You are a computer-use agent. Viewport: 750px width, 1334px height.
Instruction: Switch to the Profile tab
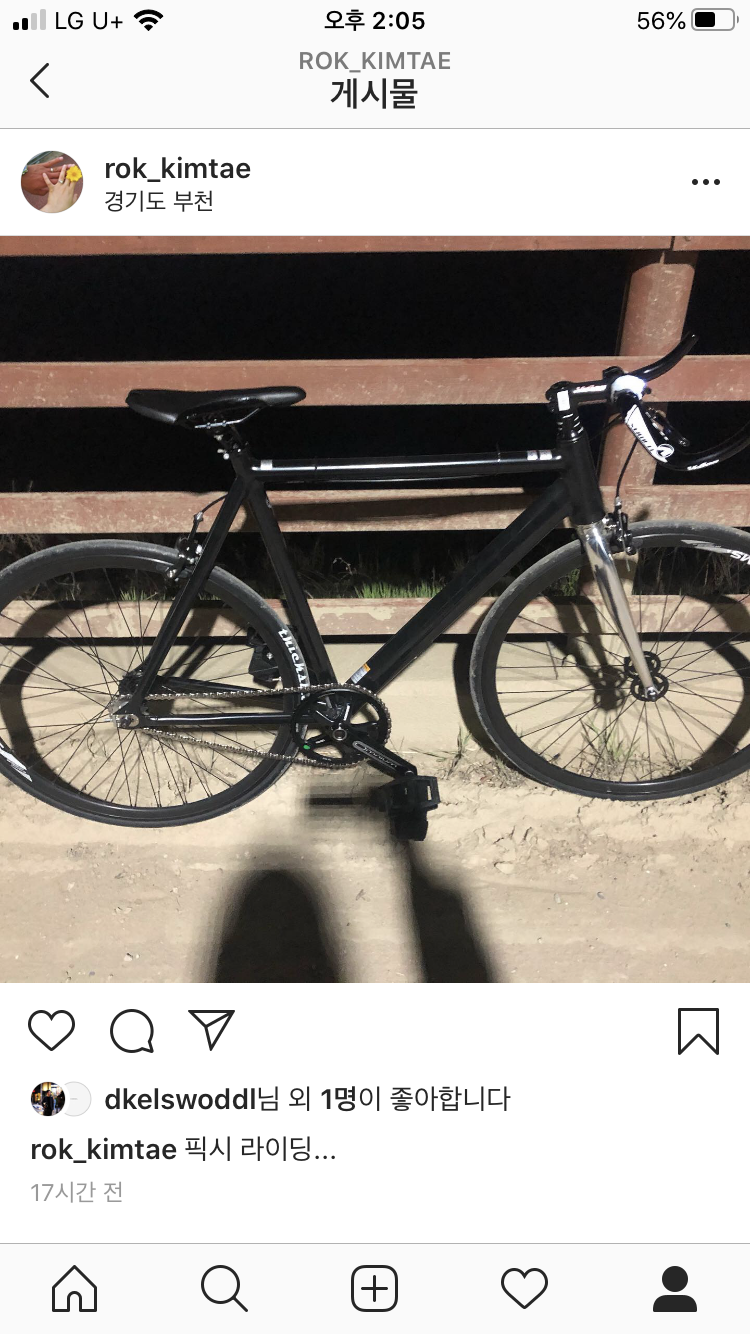click(x=674, y=1288)
